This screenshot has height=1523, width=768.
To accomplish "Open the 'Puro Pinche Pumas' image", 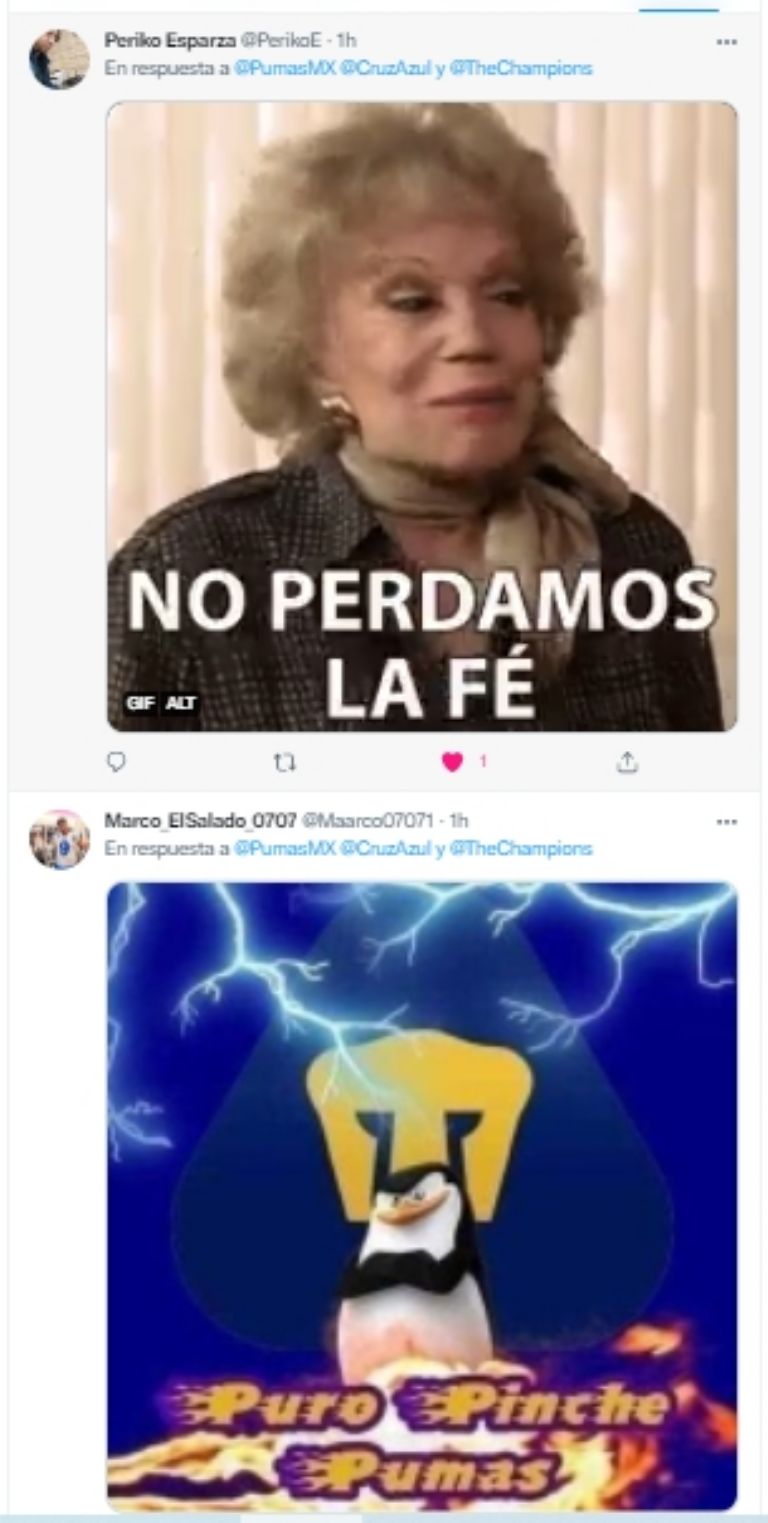I will pyautogui.click(x=421, y=1195).
